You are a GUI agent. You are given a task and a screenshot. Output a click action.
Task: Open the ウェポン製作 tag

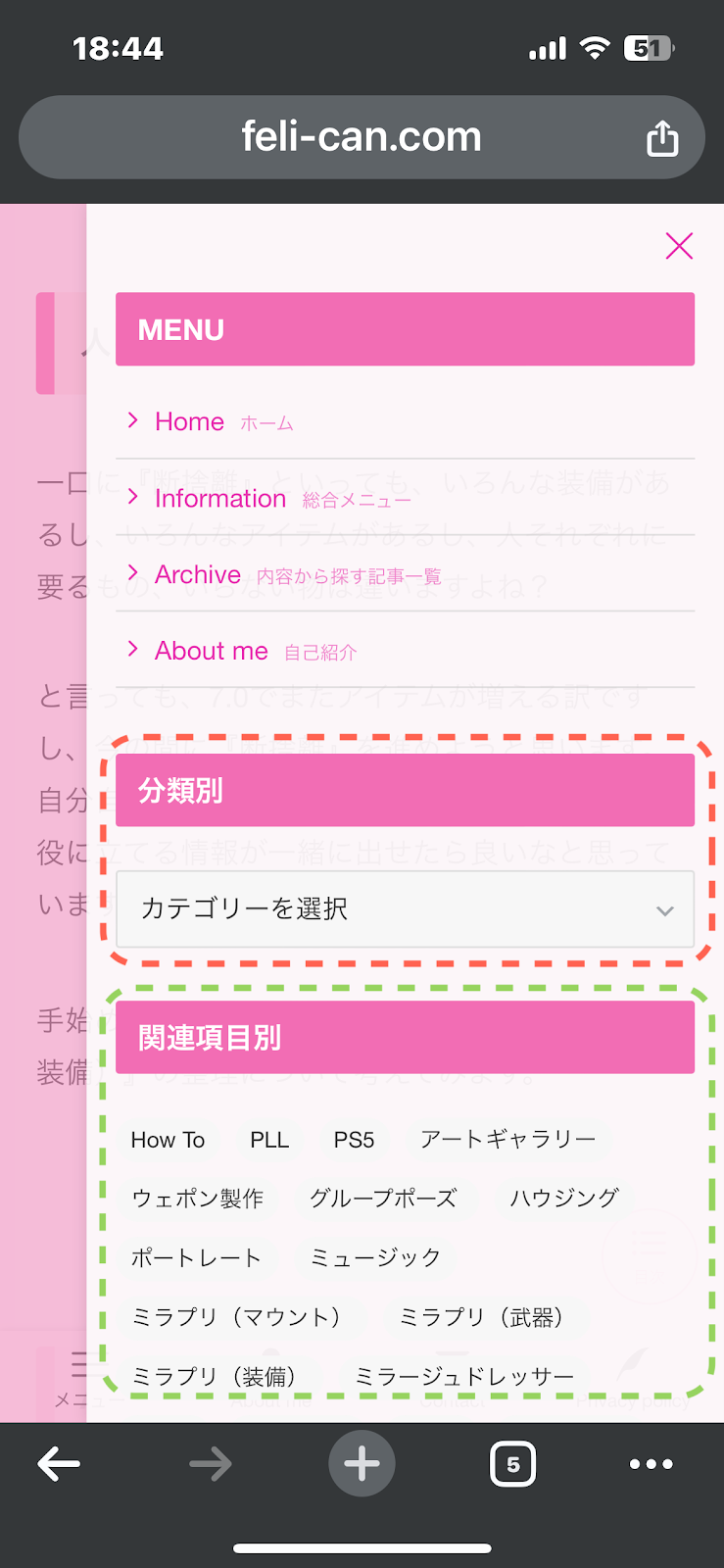198,1199
